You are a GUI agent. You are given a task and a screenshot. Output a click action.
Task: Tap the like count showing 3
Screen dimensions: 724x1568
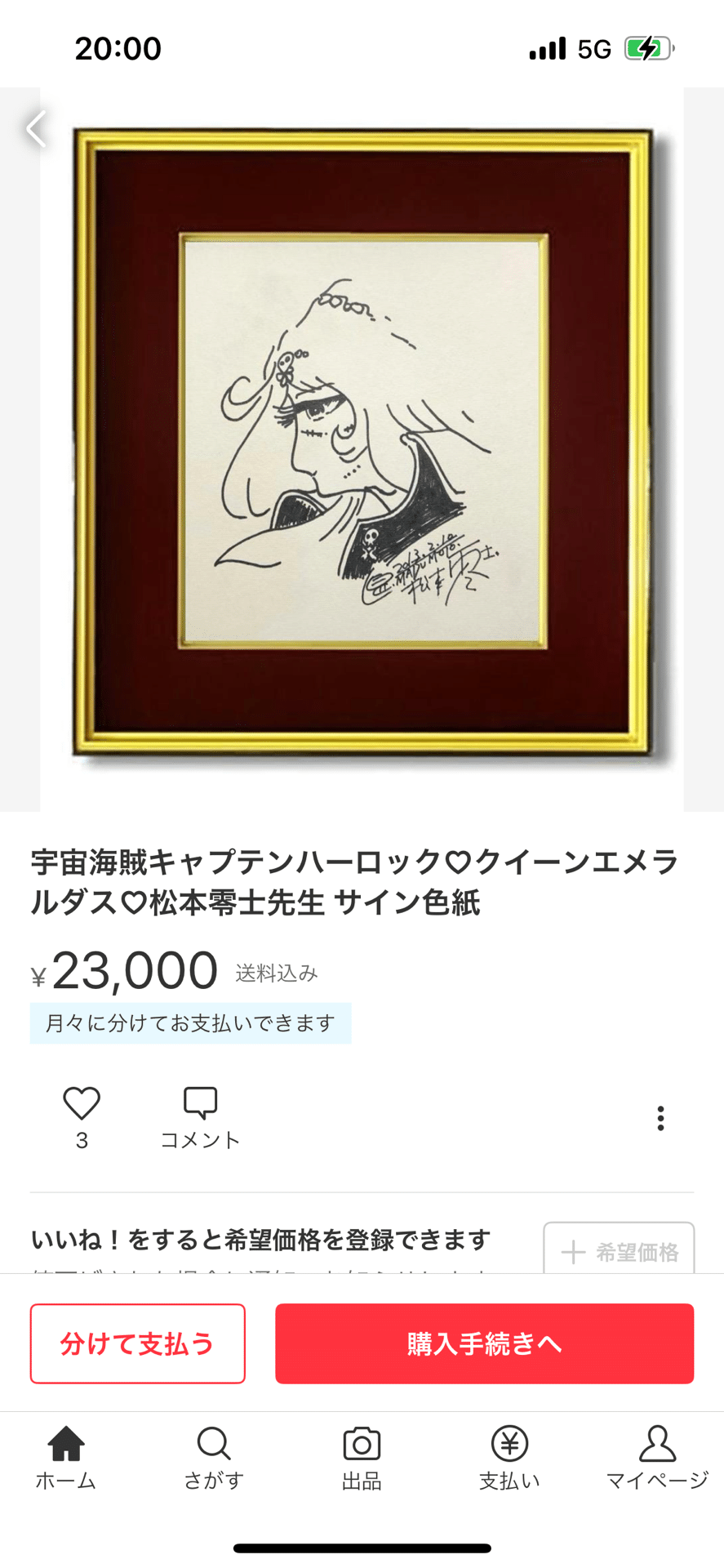[x=79, y=1142]
